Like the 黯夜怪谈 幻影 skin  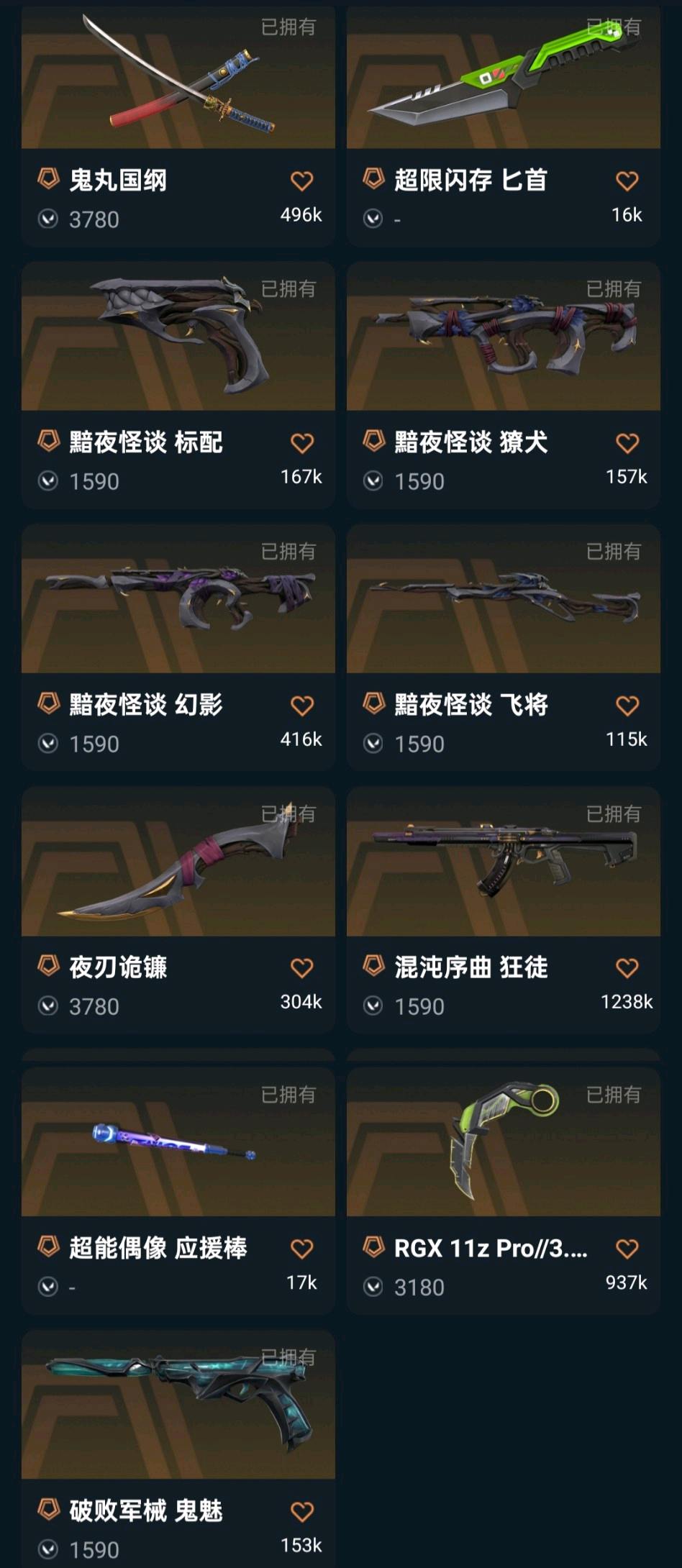point(301,706)
